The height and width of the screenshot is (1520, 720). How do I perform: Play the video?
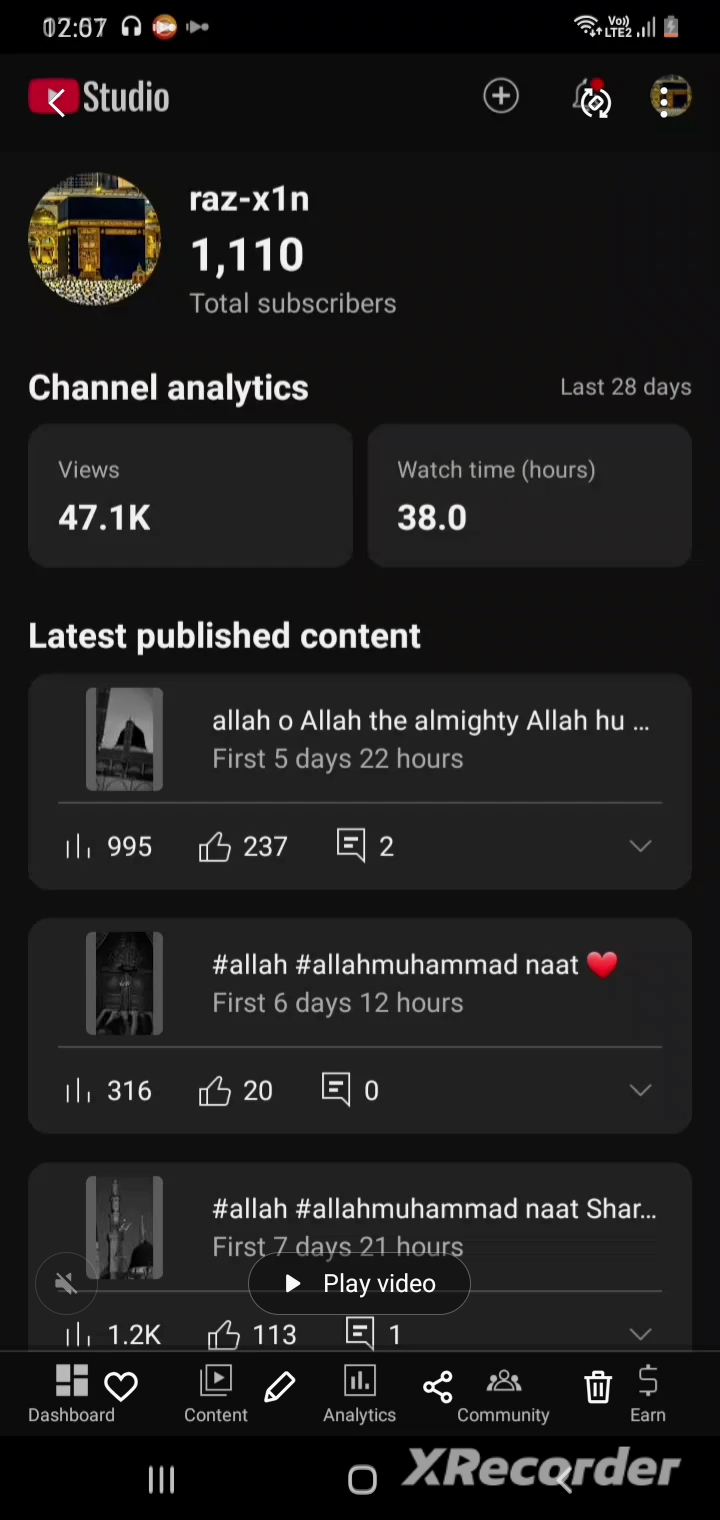click(359, 1283)
